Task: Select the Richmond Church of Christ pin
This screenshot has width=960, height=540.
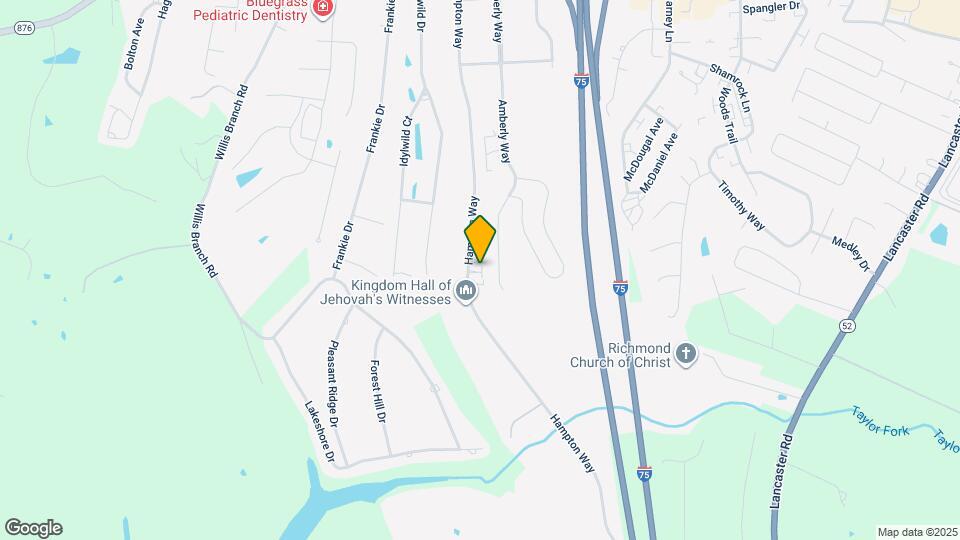Action: [x=686, y=354]
